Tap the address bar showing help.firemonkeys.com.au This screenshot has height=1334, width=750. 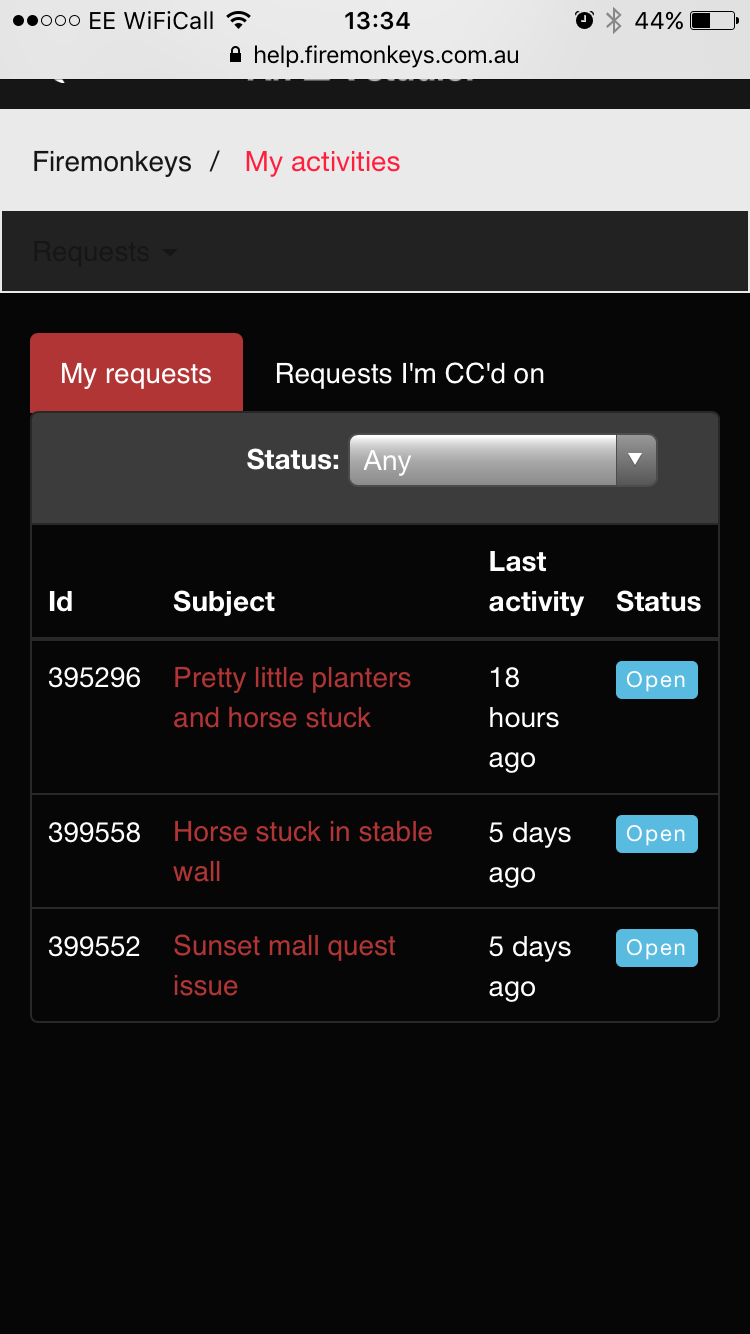[375, 55]
